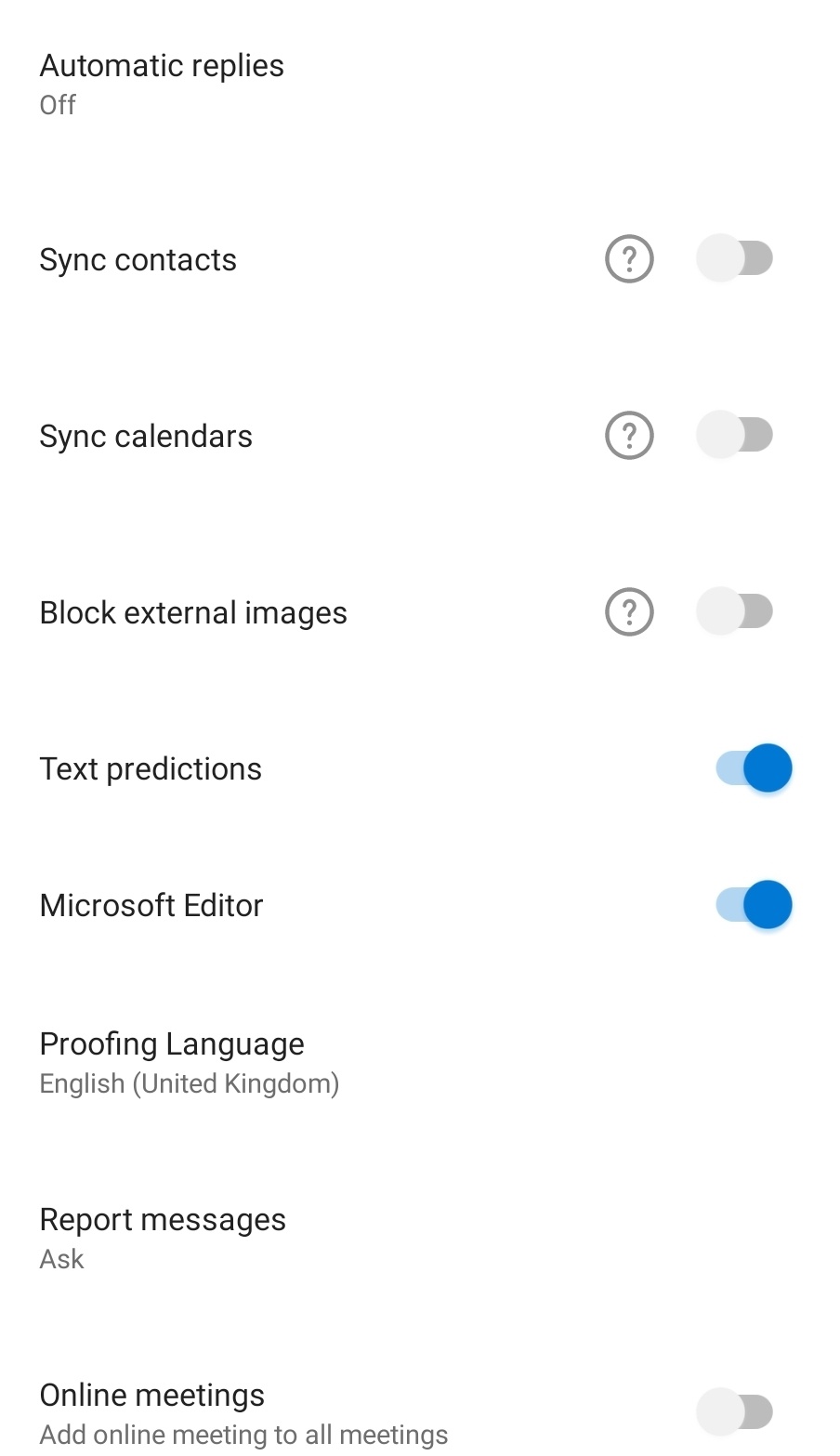Open Report messages options
The height and width of the screenshot is (1456, 840).
pos(163,1238)
